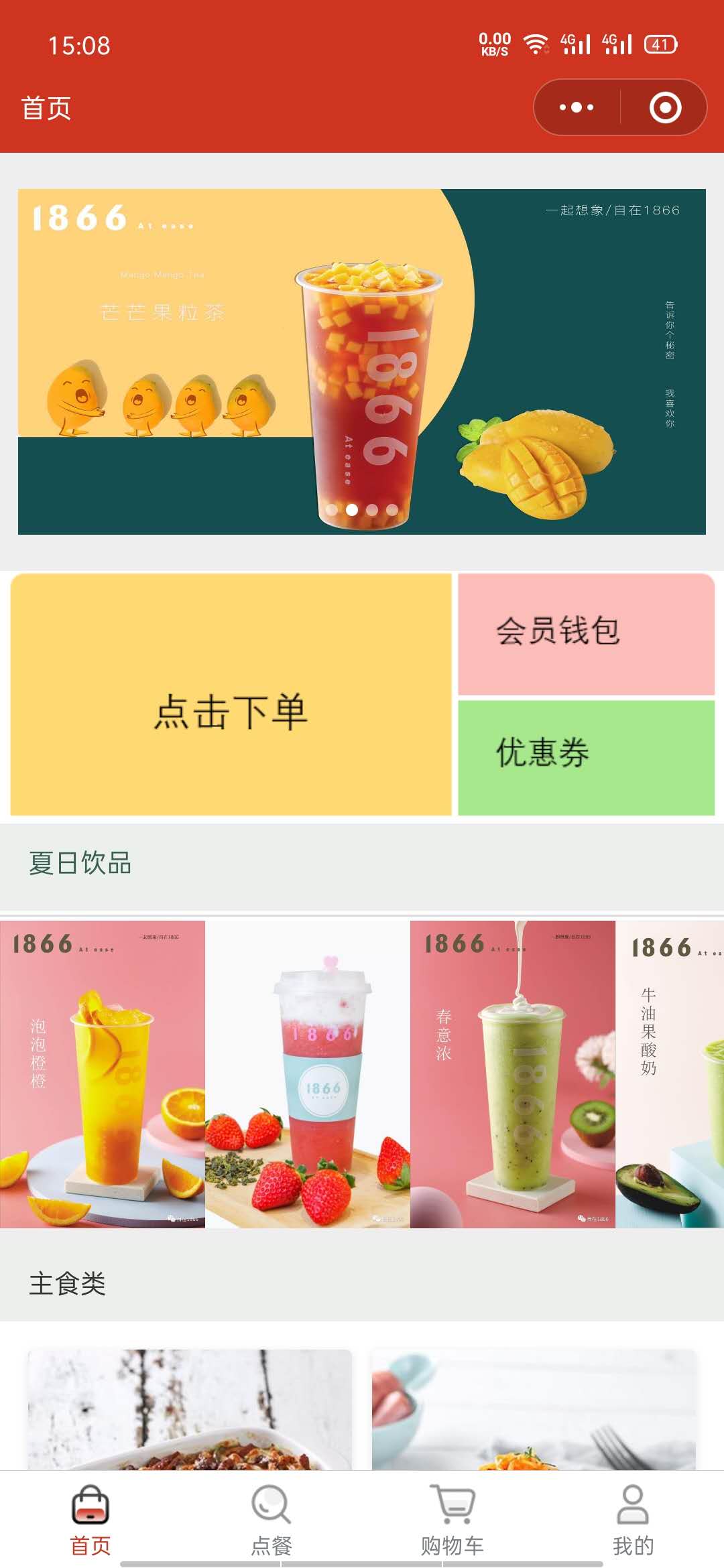Image resolution: width=724 pixels, height=1568 pixels.
Task: Switch to the 购物车 tab
Action: (x=452, y=1519)
